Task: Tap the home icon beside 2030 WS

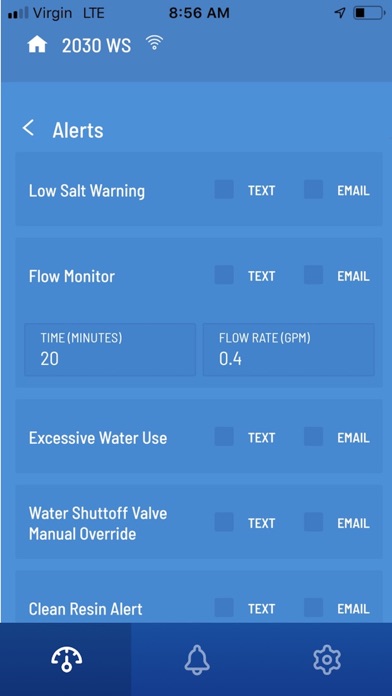Action: pyautogui.click(x=37, y=45)
